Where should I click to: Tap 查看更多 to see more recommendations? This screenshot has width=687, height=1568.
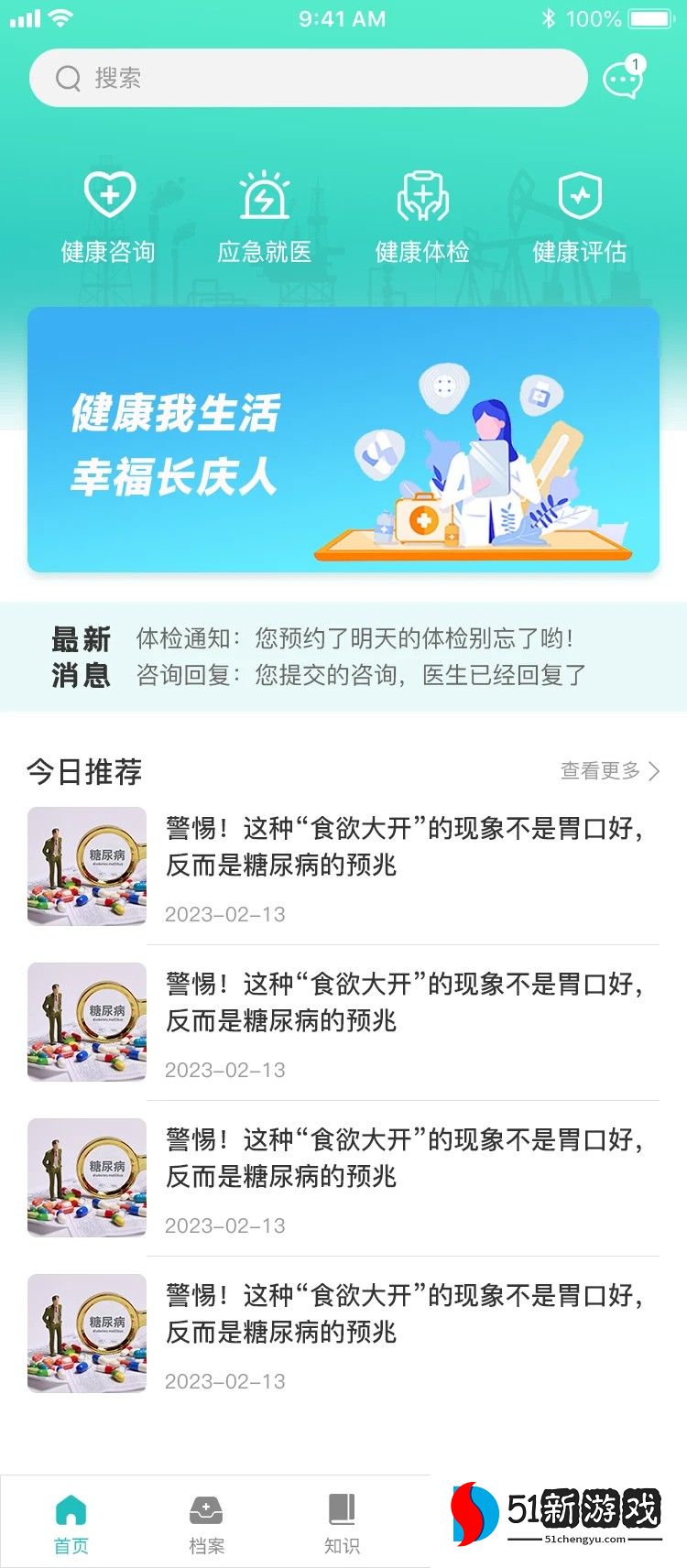(x=609, y=771)
